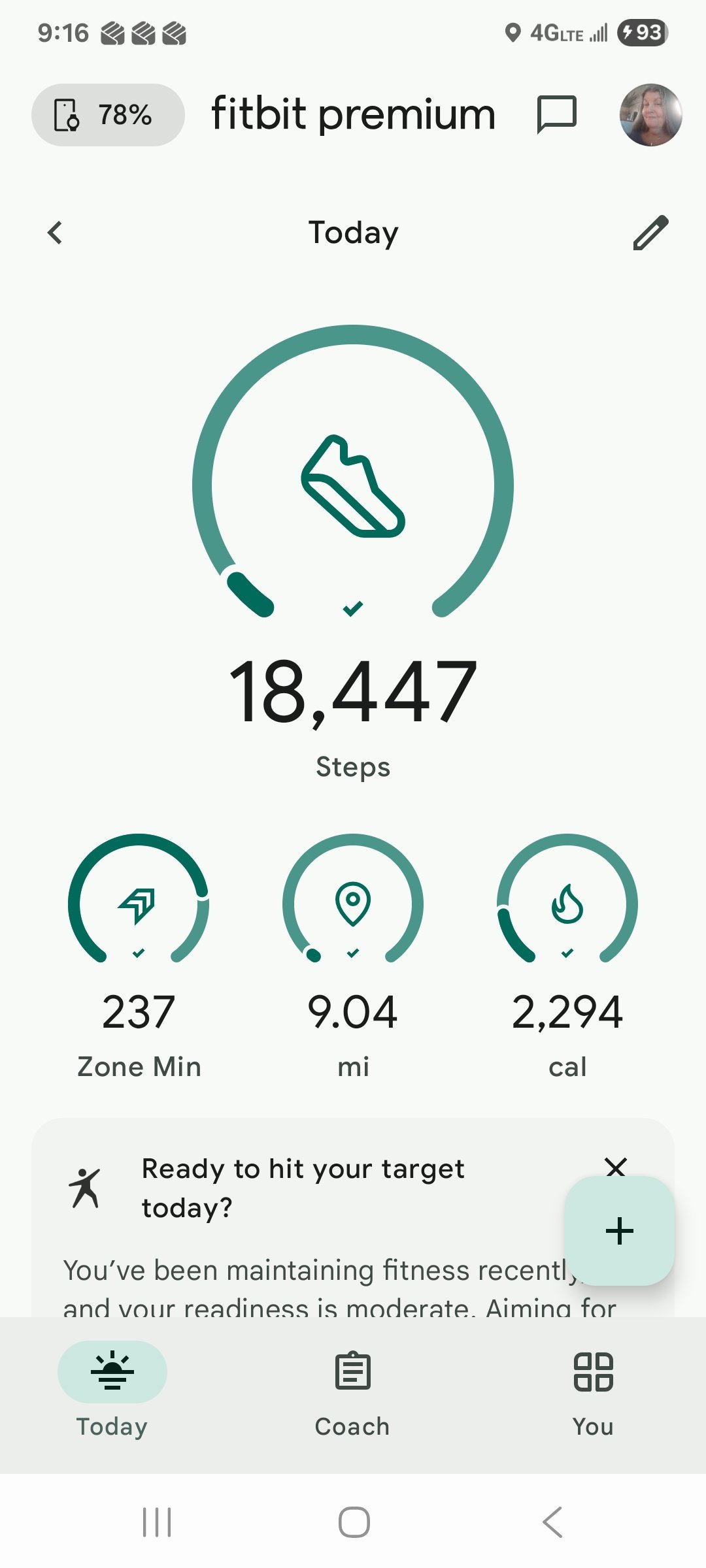Image resolution: width=706 pixels, height=1568 pixels.
Task: View the 9.04 mi distance details
Action: click(x=353, y=954)
